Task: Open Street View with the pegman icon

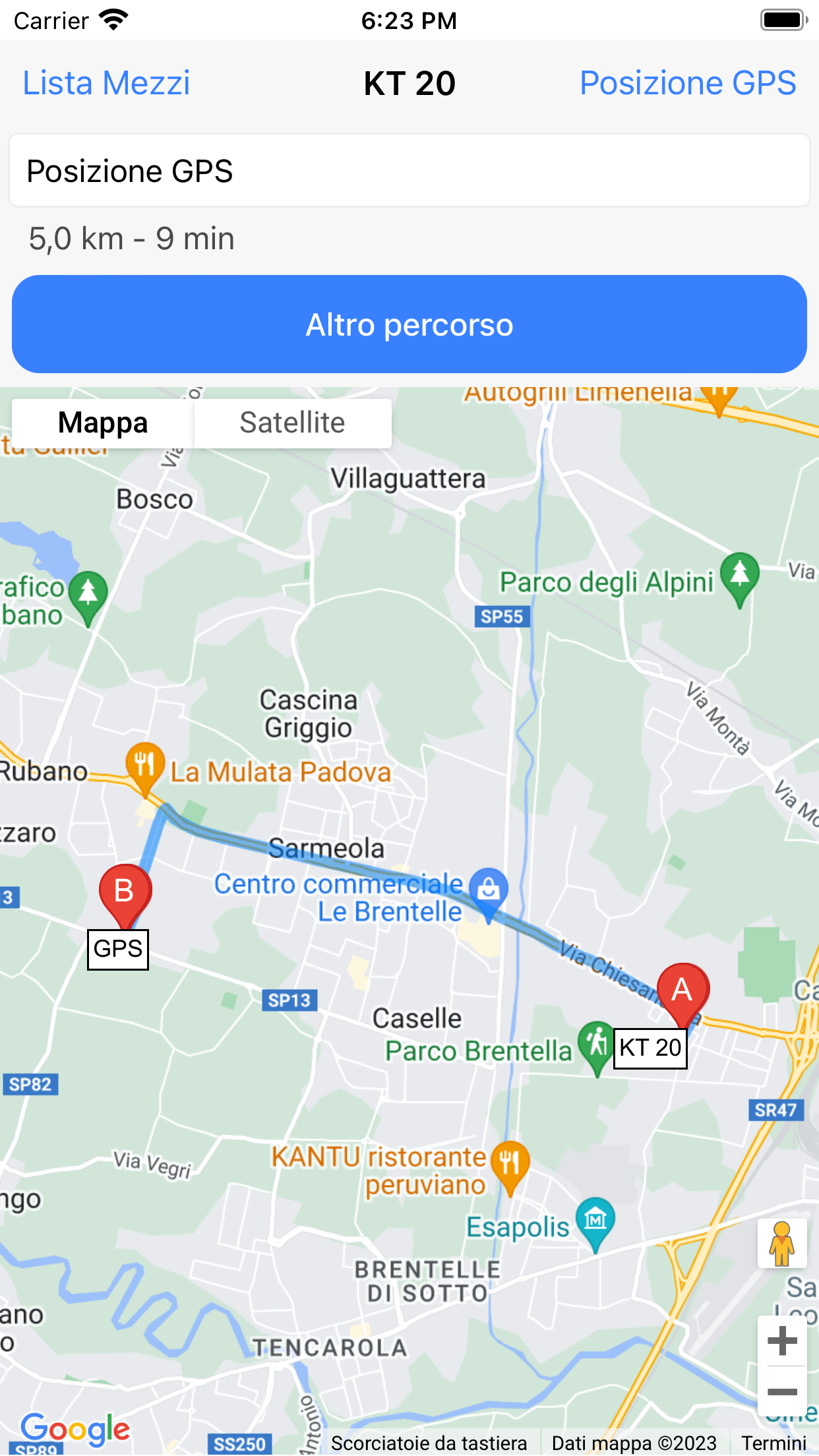Action: coord(781,1243)
